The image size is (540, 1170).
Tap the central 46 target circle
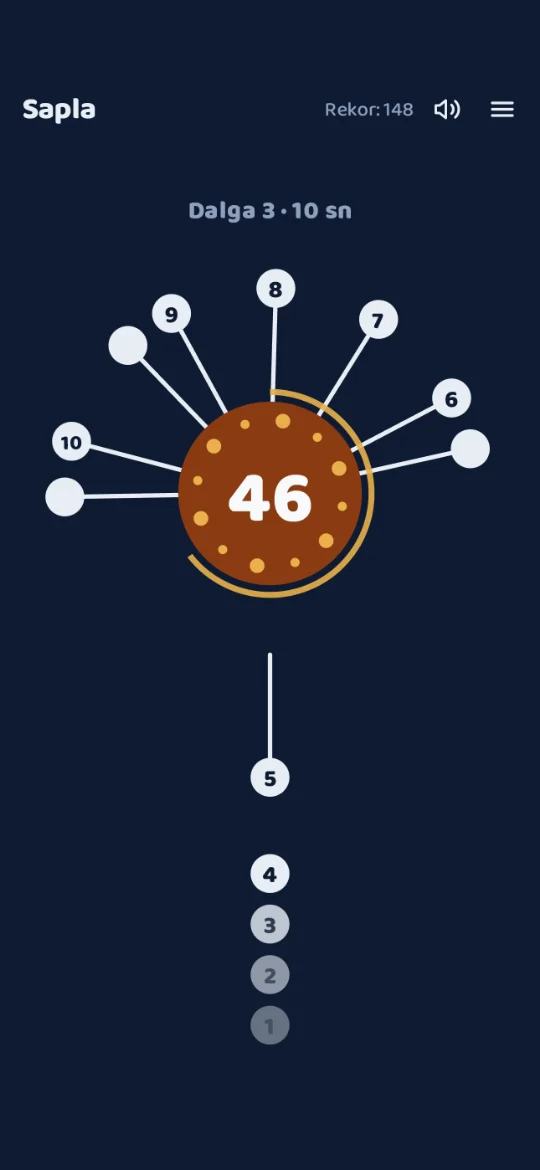[x=270, y=493]
